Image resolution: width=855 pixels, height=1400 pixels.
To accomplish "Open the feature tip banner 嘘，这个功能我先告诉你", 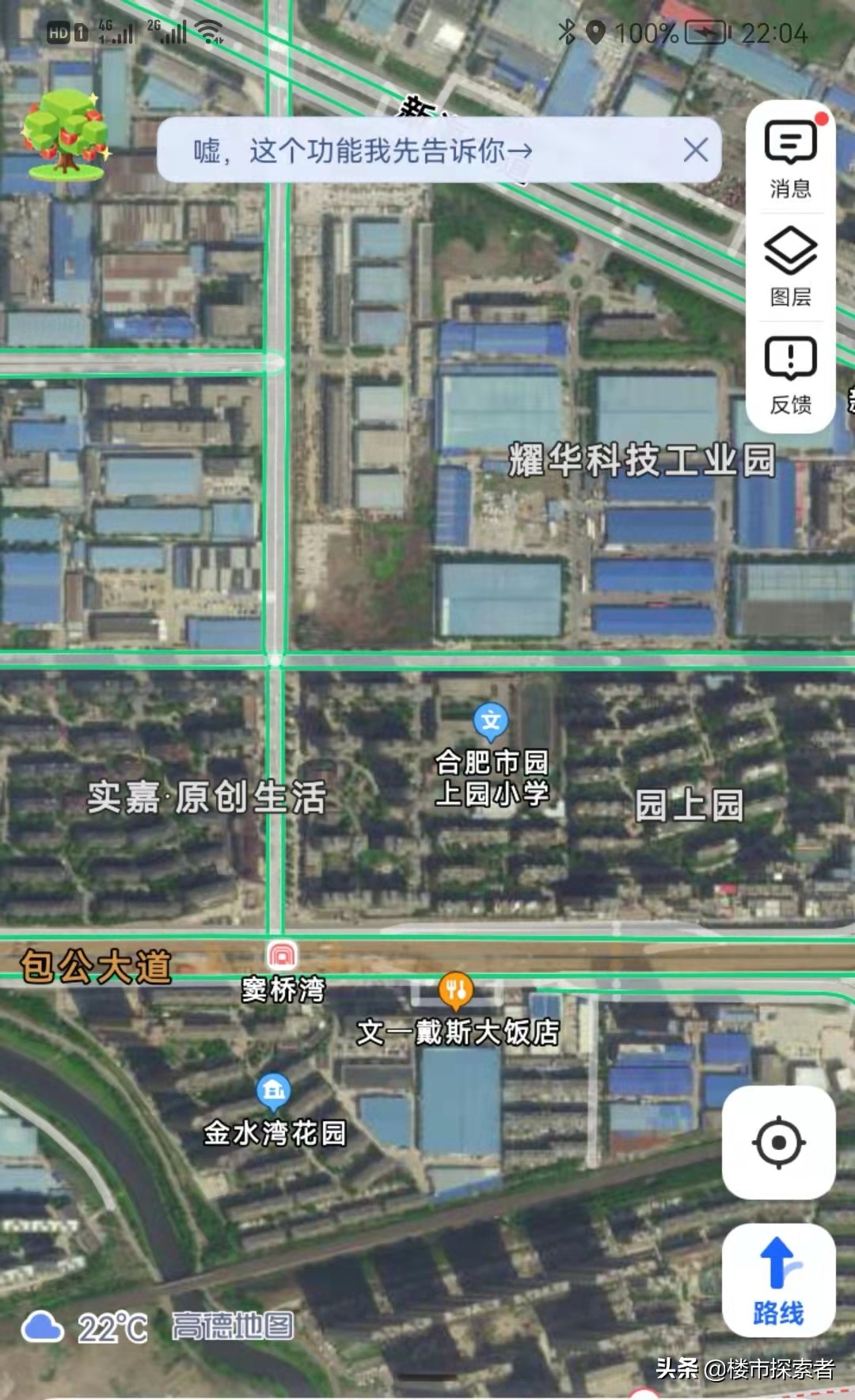I will [360, 150].
